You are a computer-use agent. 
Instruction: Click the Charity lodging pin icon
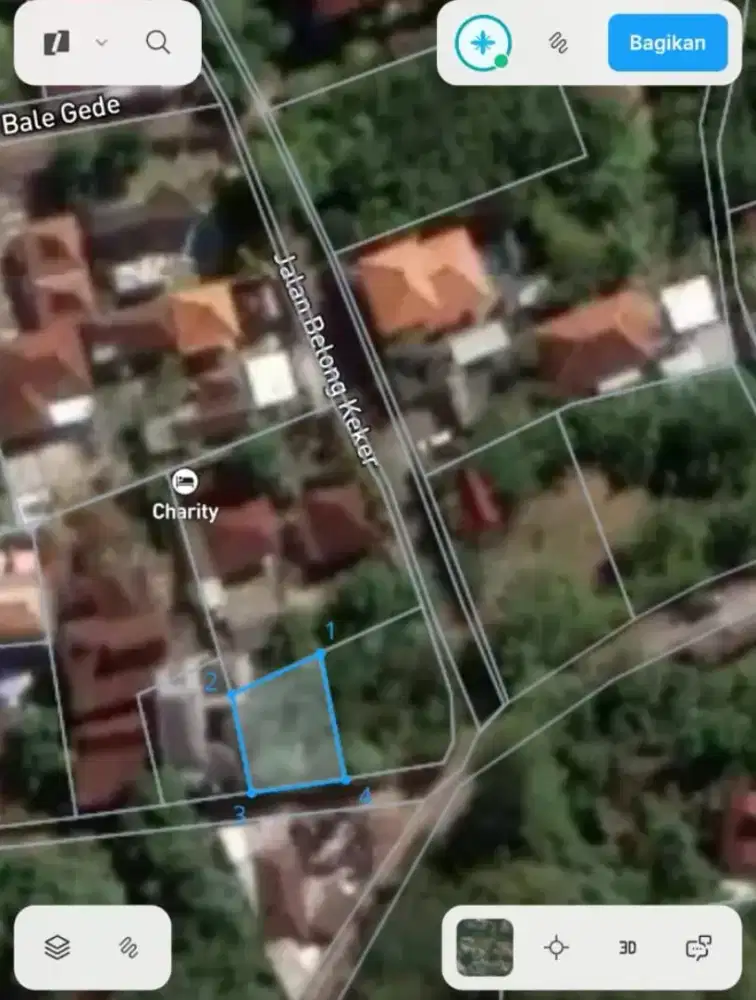coord(186,484)
